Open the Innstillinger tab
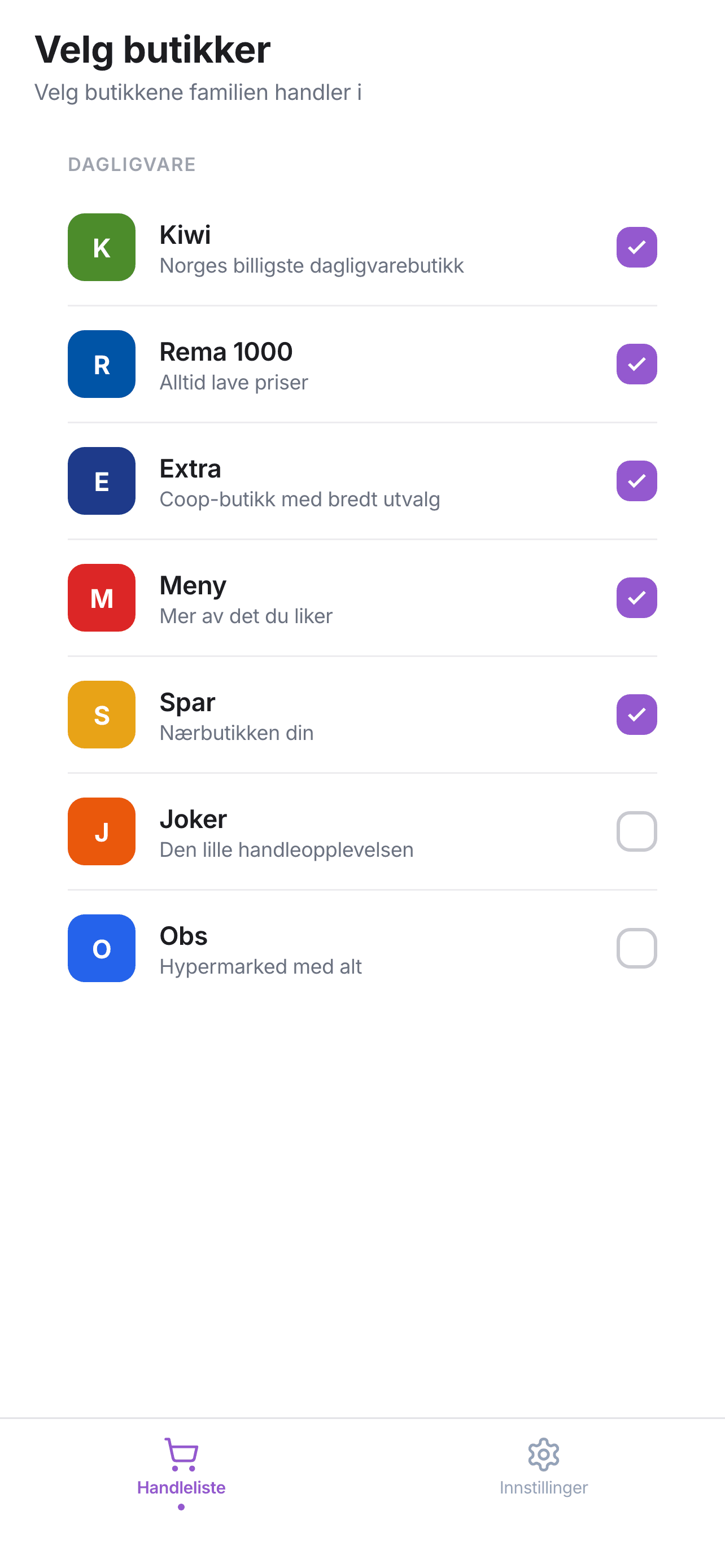The image size is (725, 1568). click(543, 1467)
